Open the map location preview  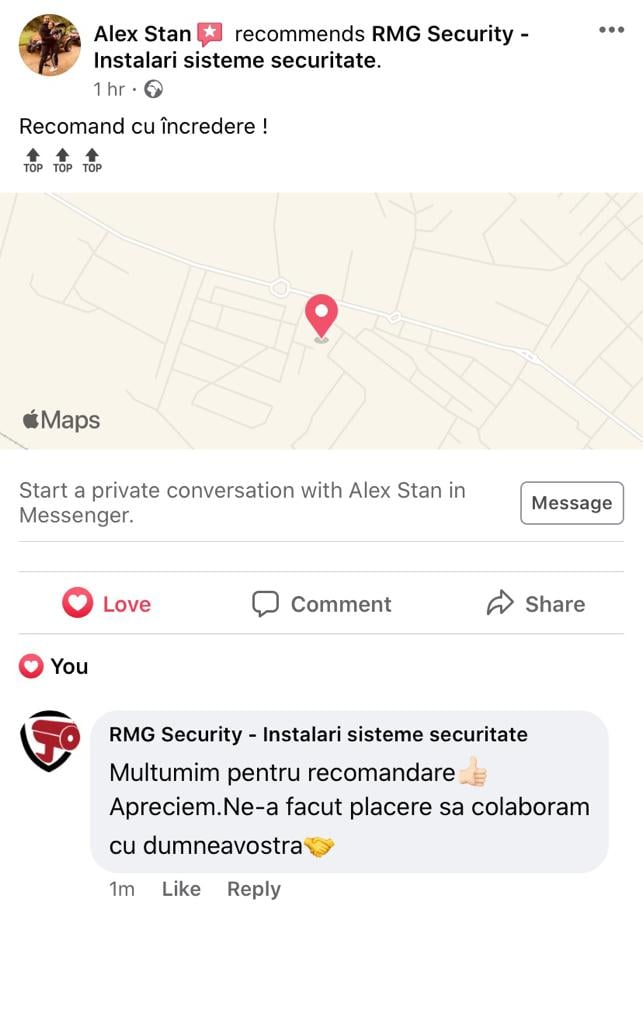pos(321,320)
